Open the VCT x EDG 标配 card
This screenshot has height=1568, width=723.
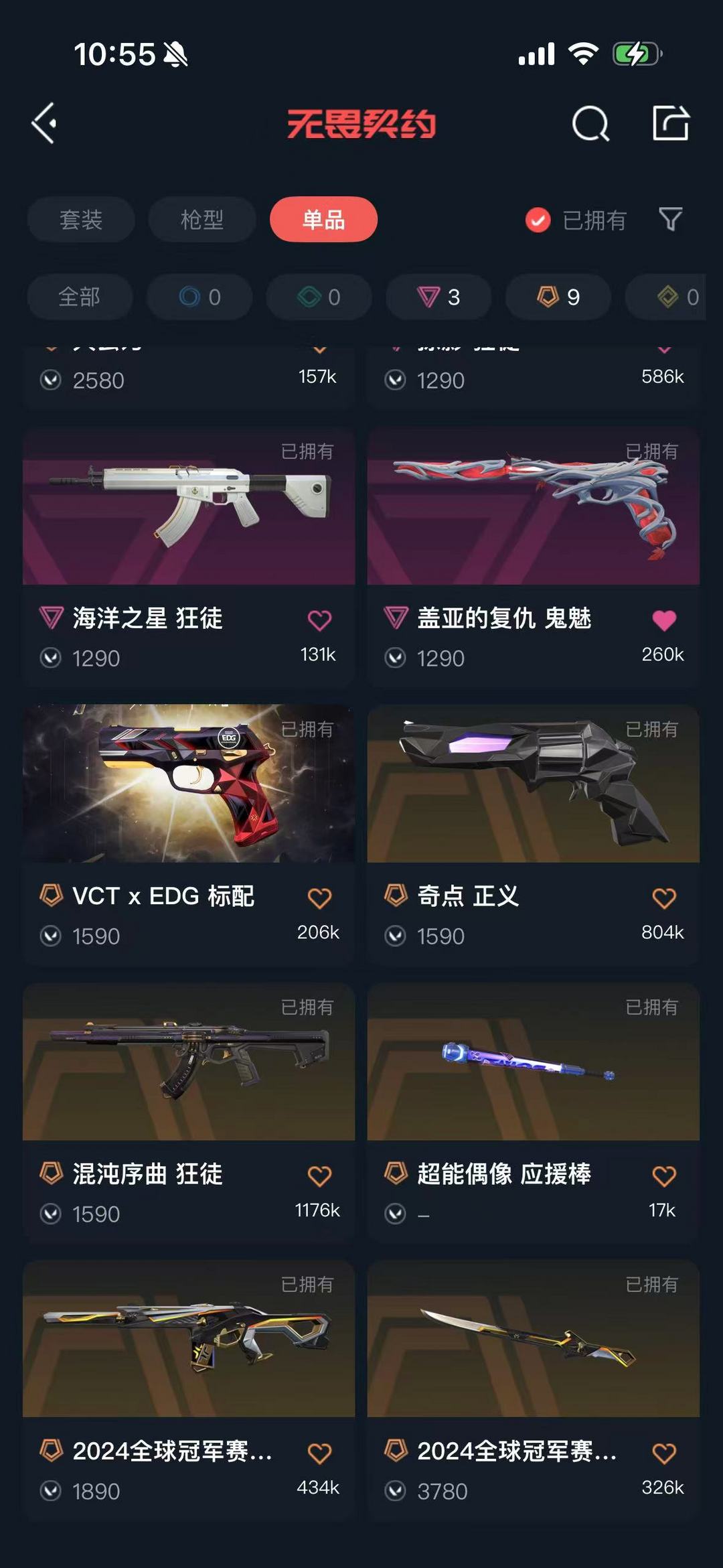[189, 835]
